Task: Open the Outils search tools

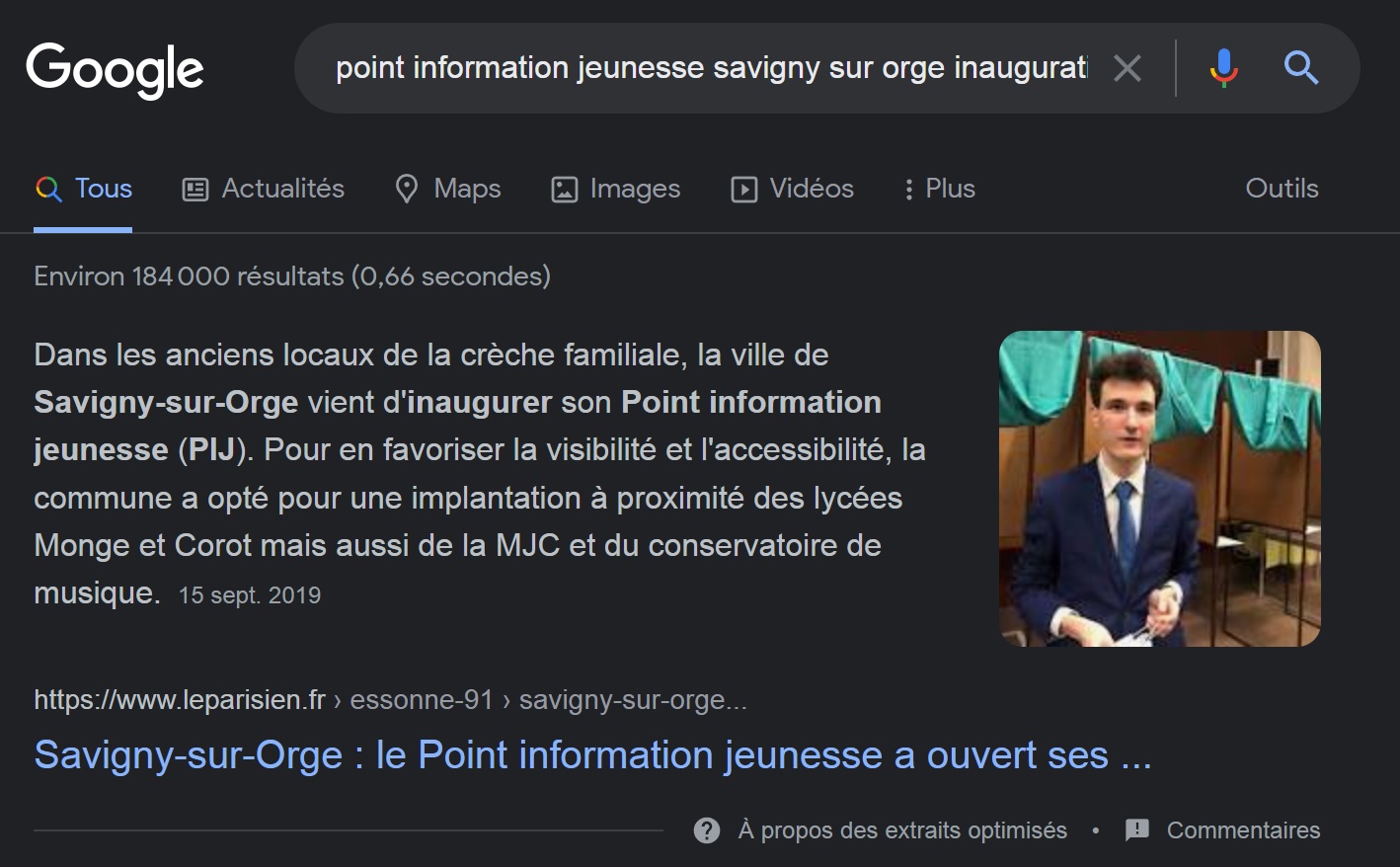Action: 1282,189
